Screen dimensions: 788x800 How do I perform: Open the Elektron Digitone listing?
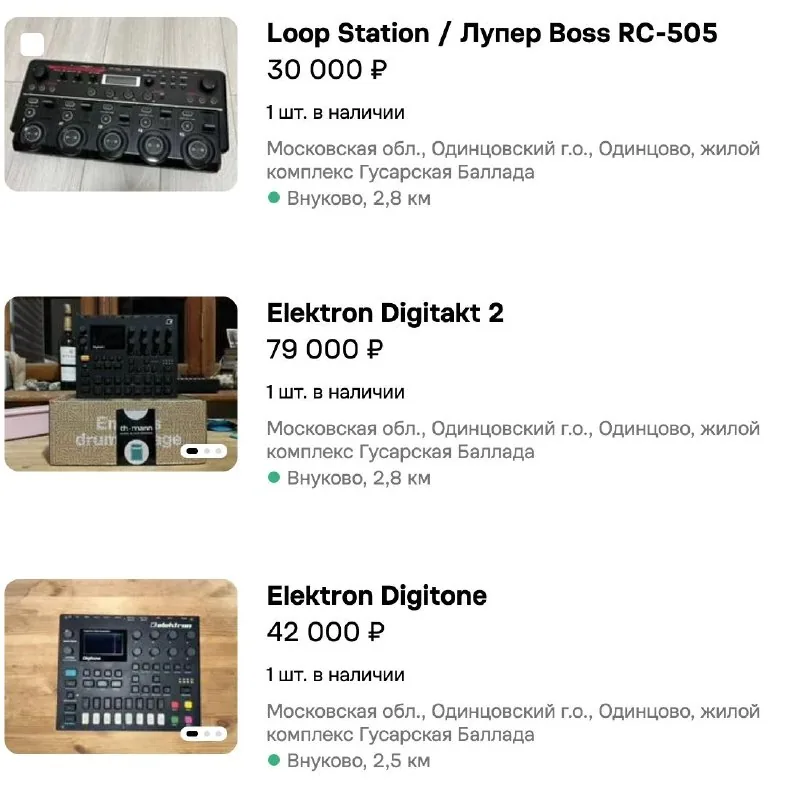click(x=377, y=595)
